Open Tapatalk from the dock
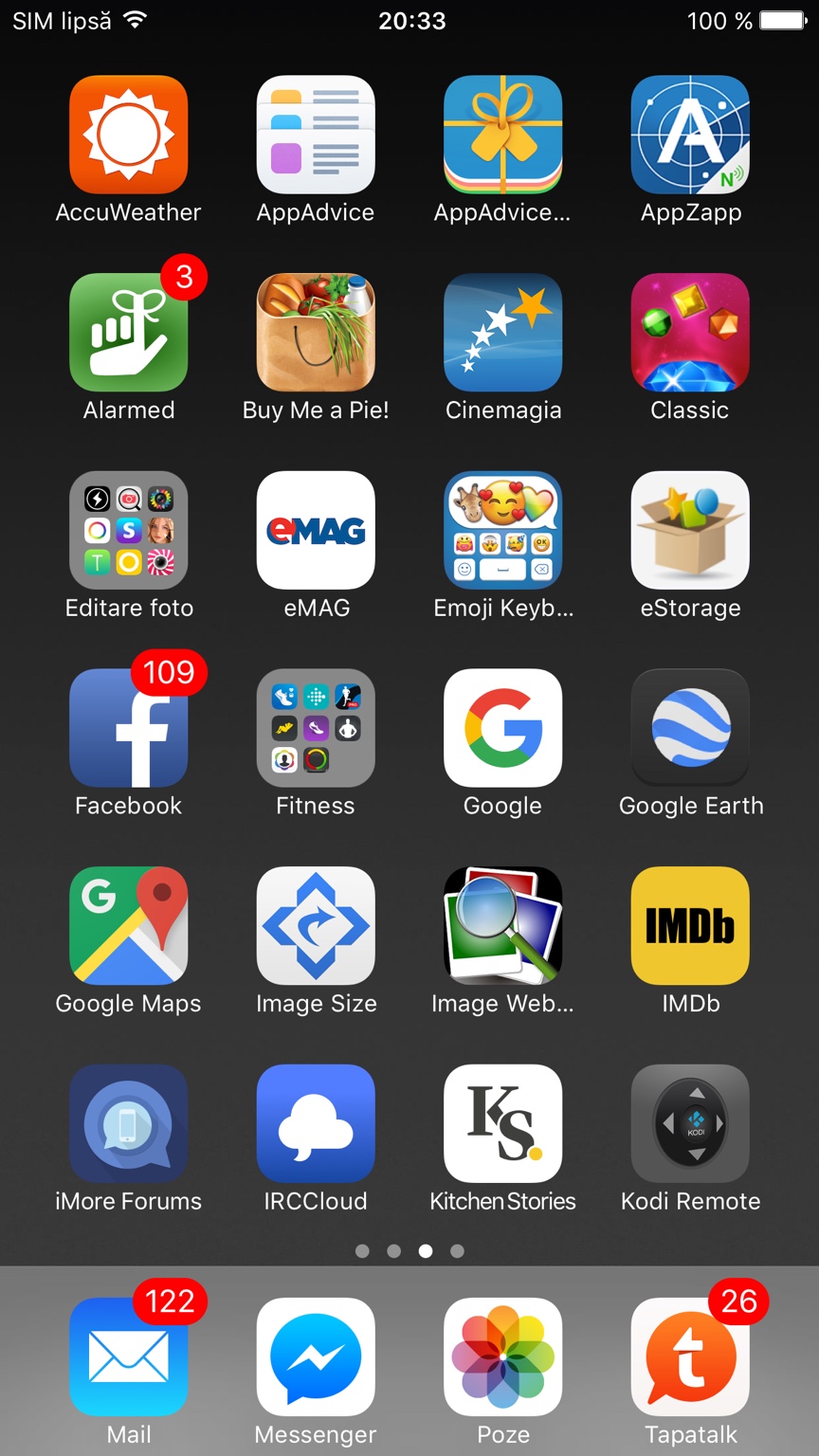819x1456 pixels. [x=690, y=1356]
